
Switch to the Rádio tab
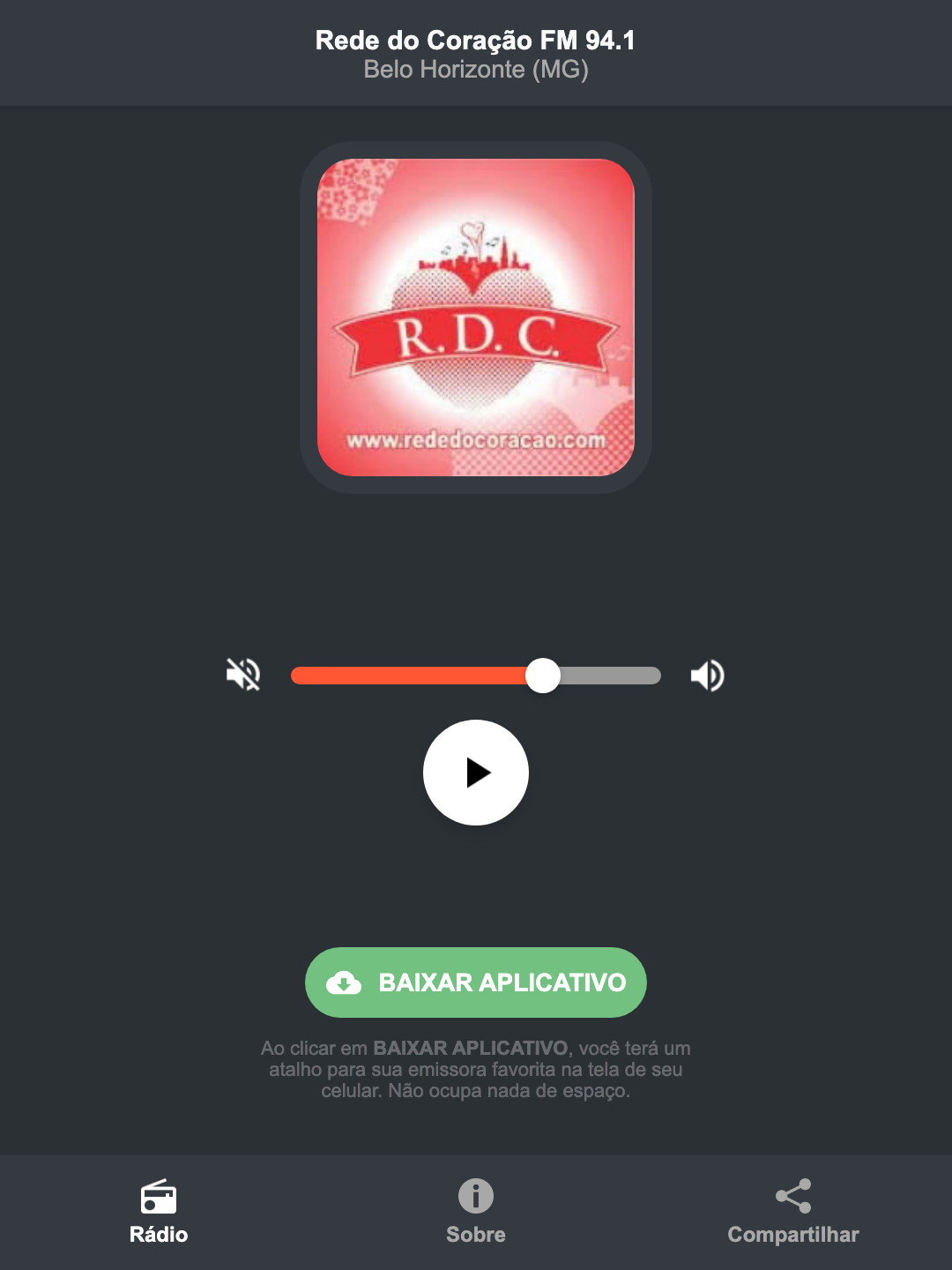(x=159, y=1212)
